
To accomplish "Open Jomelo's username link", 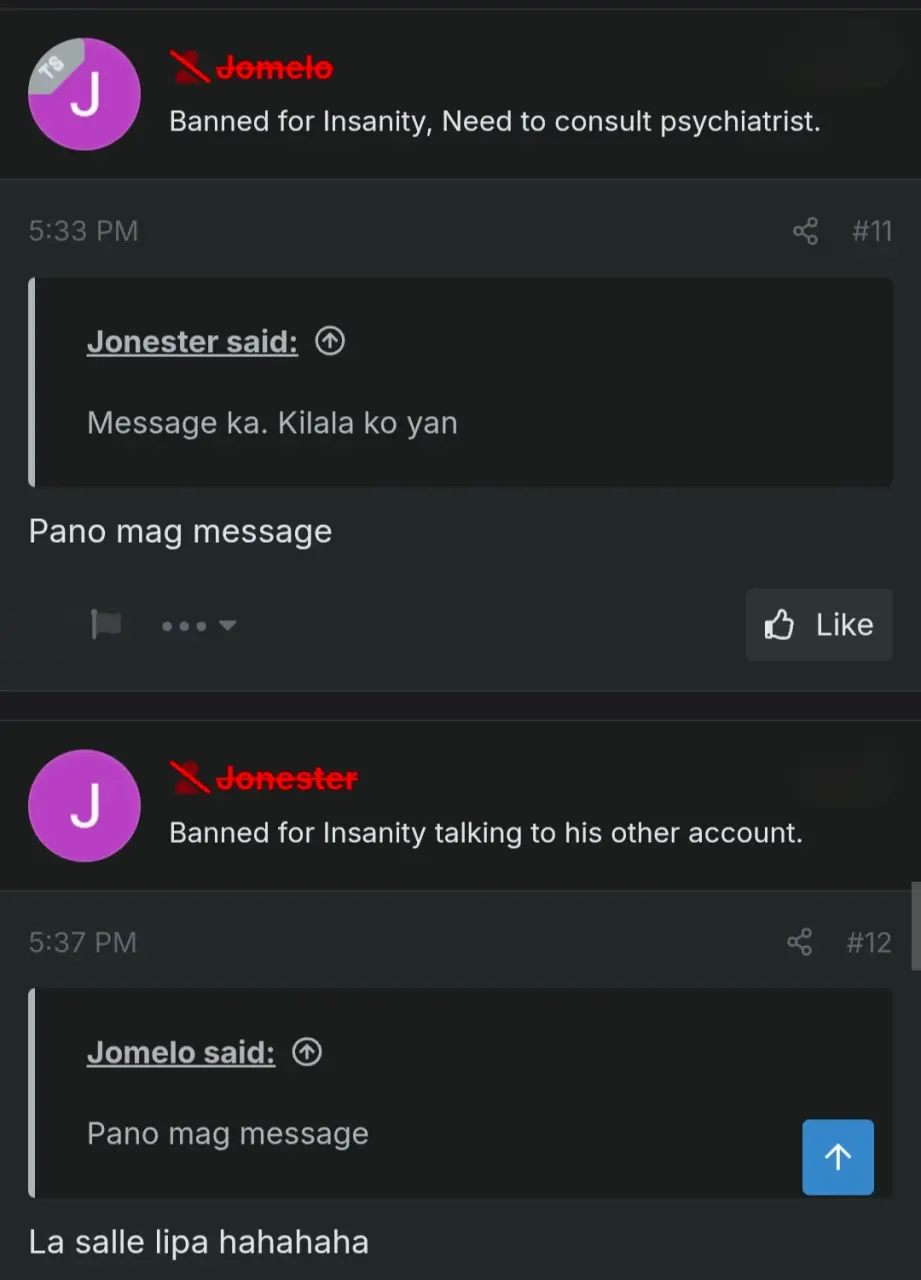I will (274, 68).
